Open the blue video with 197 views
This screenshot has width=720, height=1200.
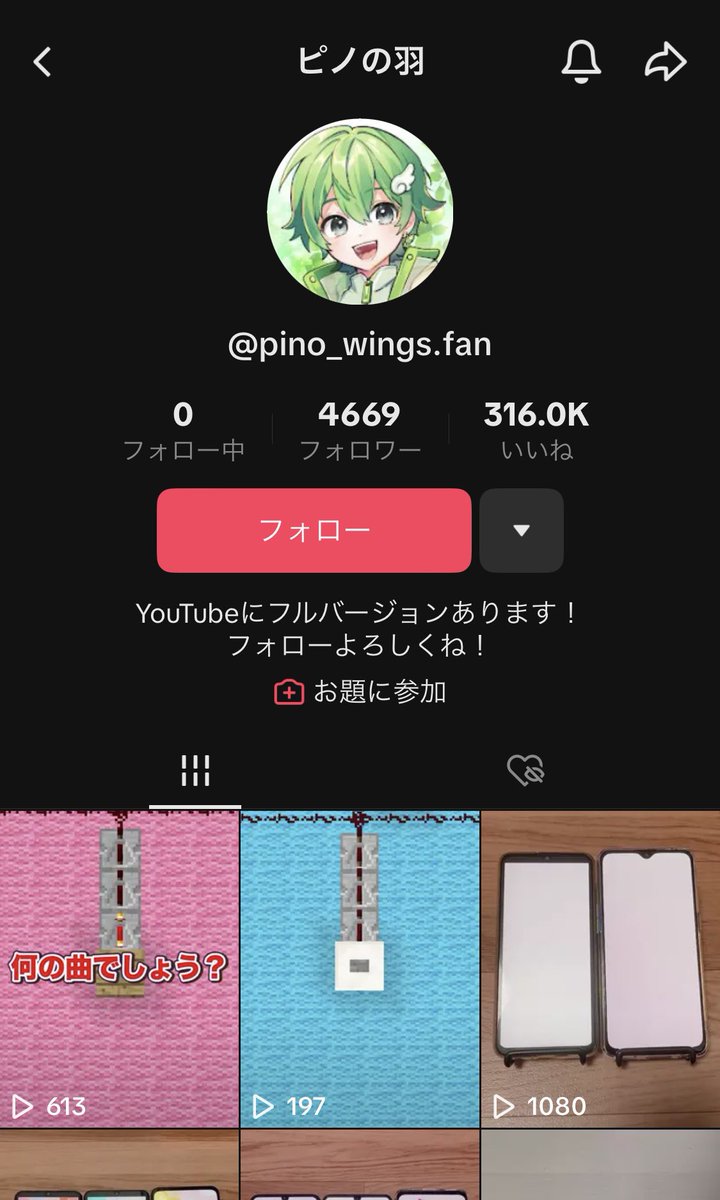tap(360, 968)
